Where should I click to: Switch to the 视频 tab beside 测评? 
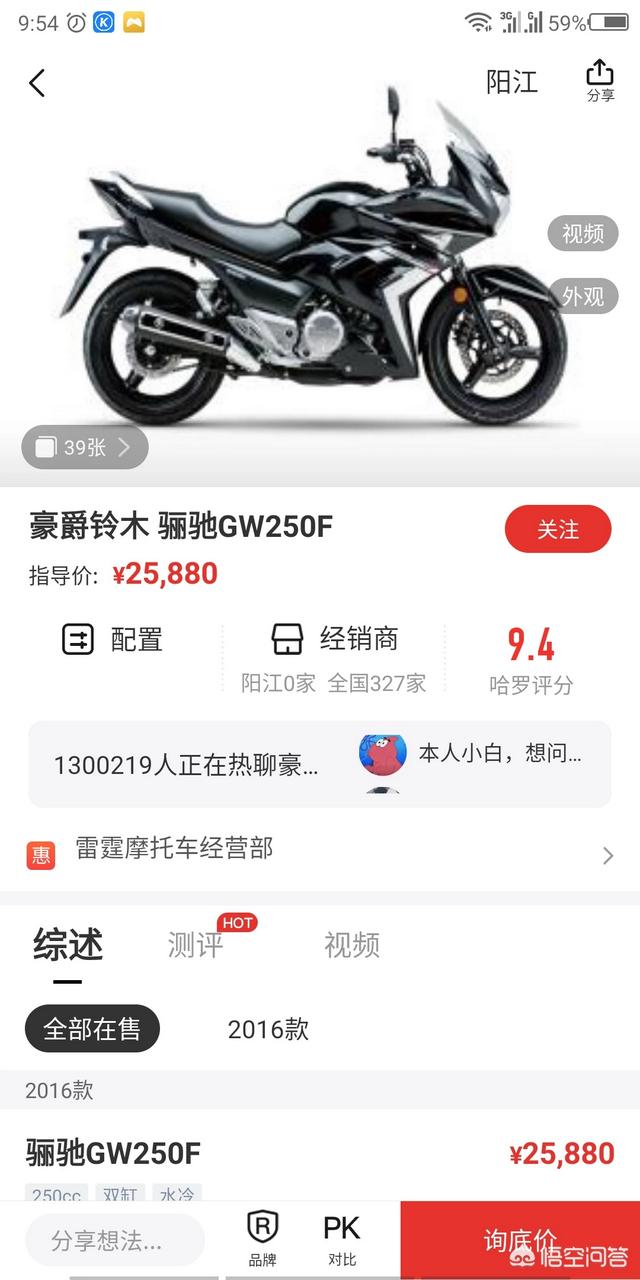[x=351, y=945]
